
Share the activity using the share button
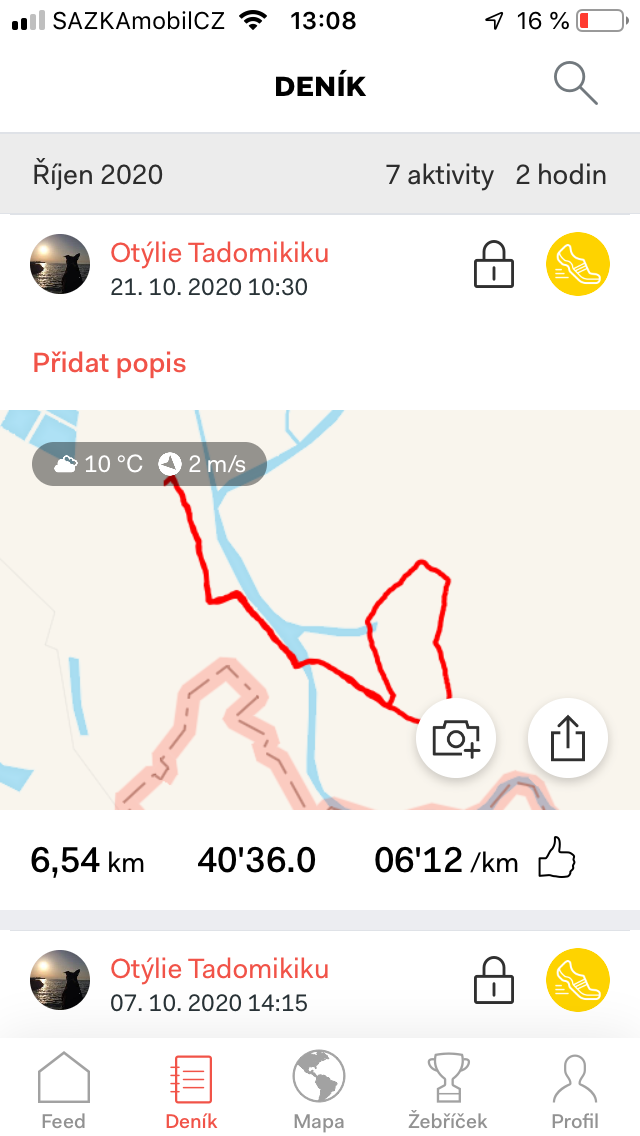[568, 738]
